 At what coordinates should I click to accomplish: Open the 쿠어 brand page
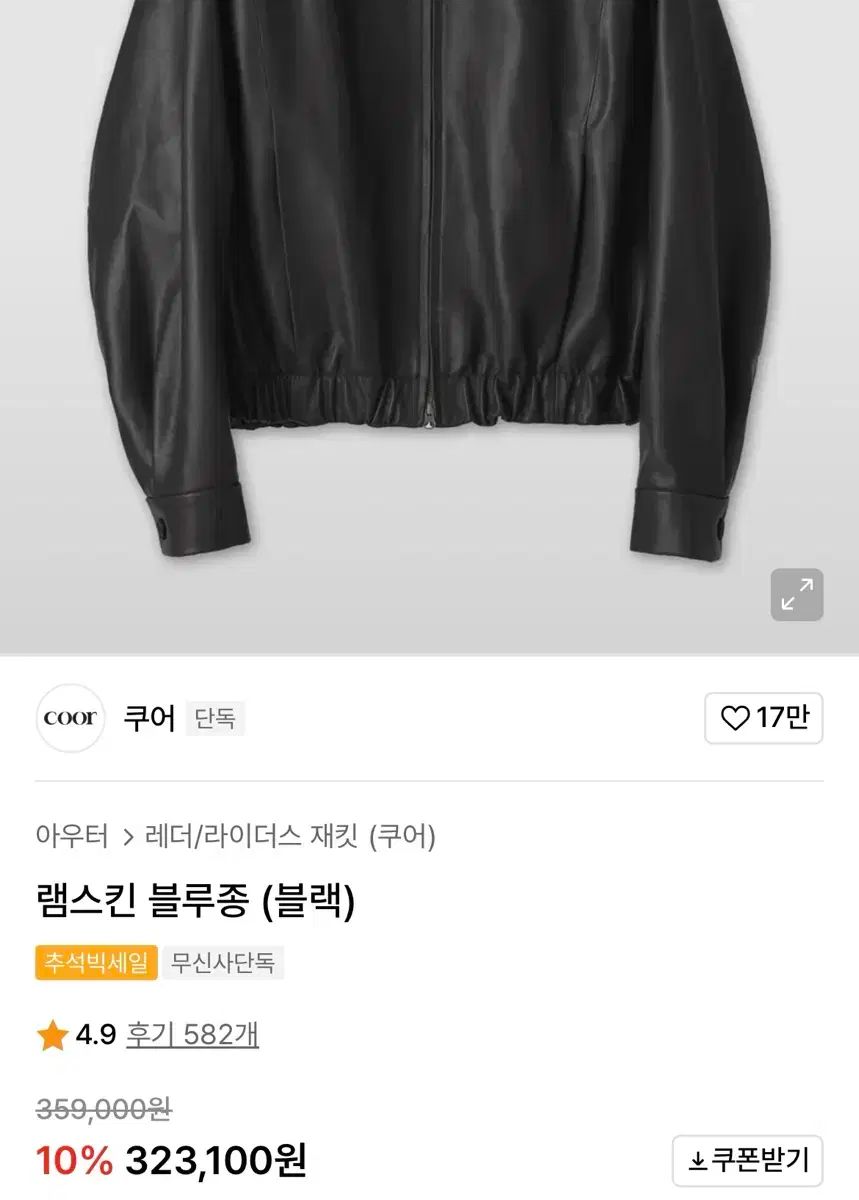click(x=149, y=718)
